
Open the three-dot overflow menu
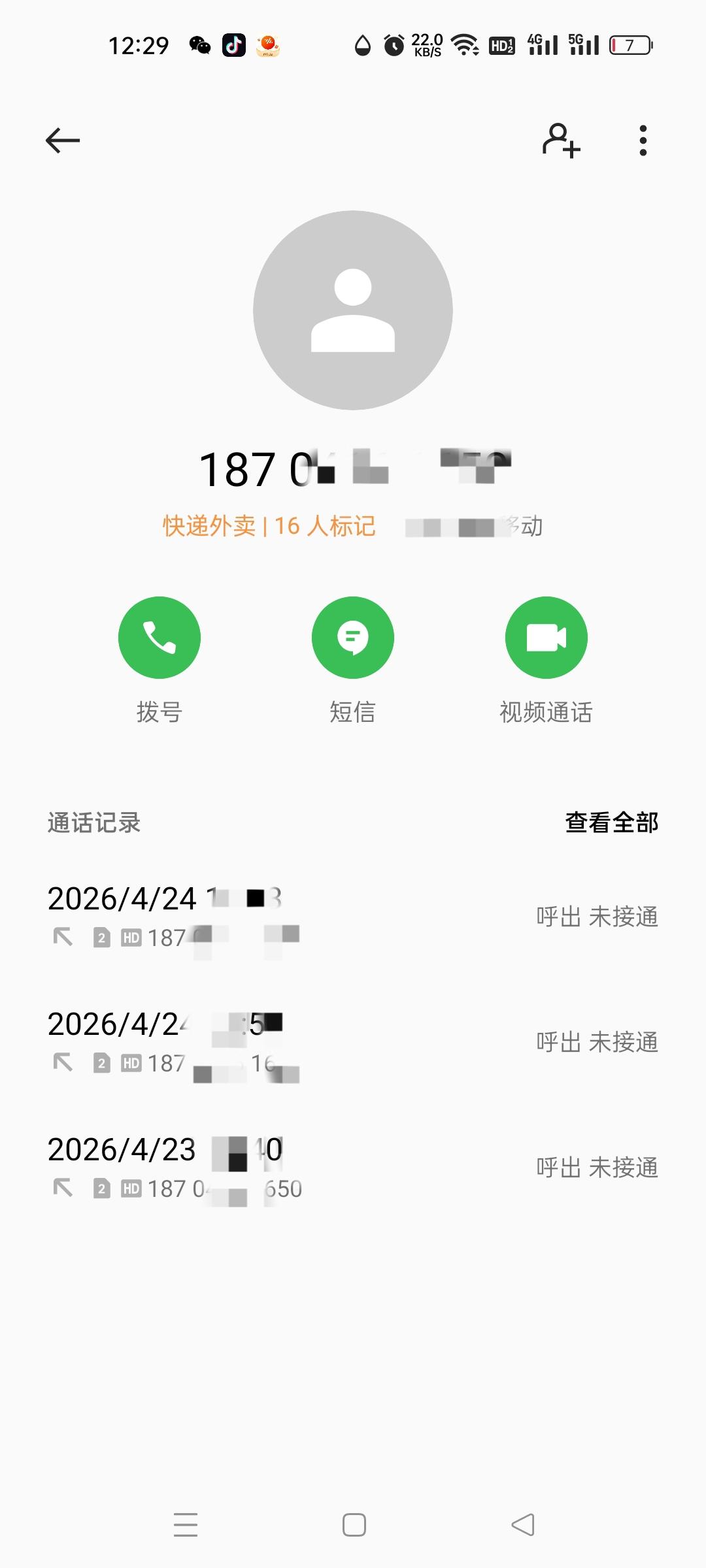click(642, 140)
